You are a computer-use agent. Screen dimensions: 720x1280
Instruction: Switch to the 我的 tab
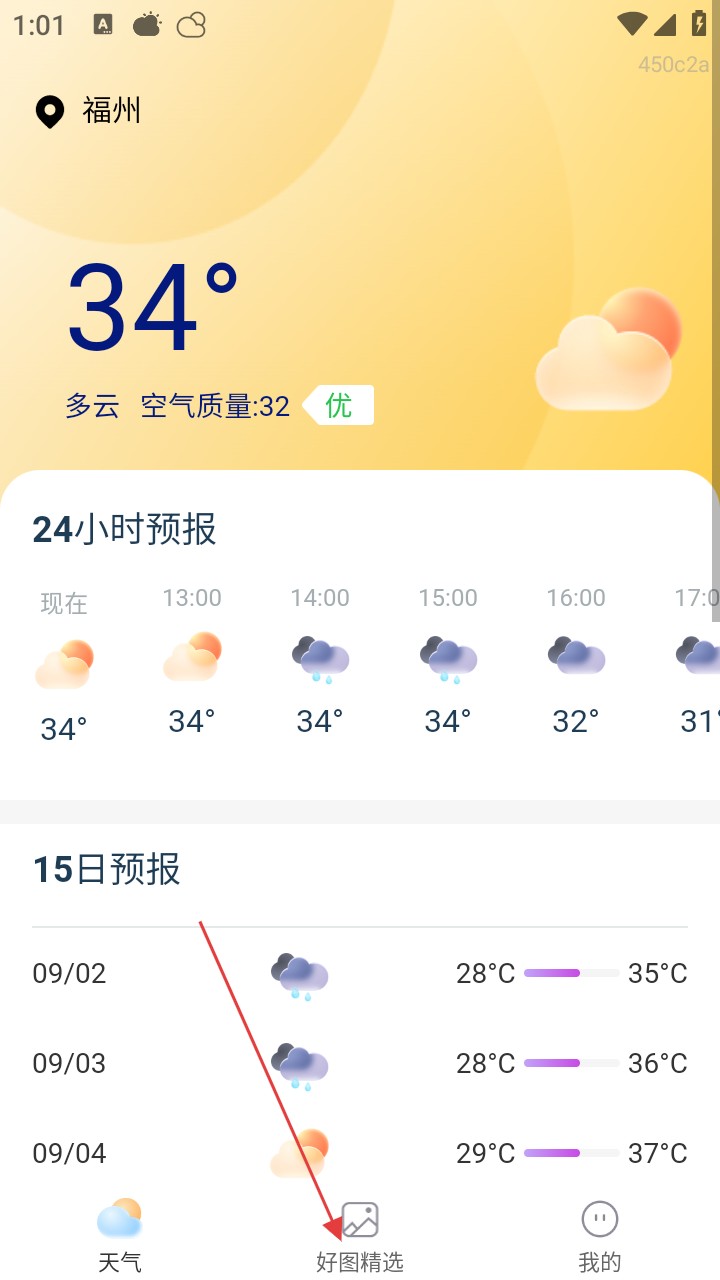599,1238
